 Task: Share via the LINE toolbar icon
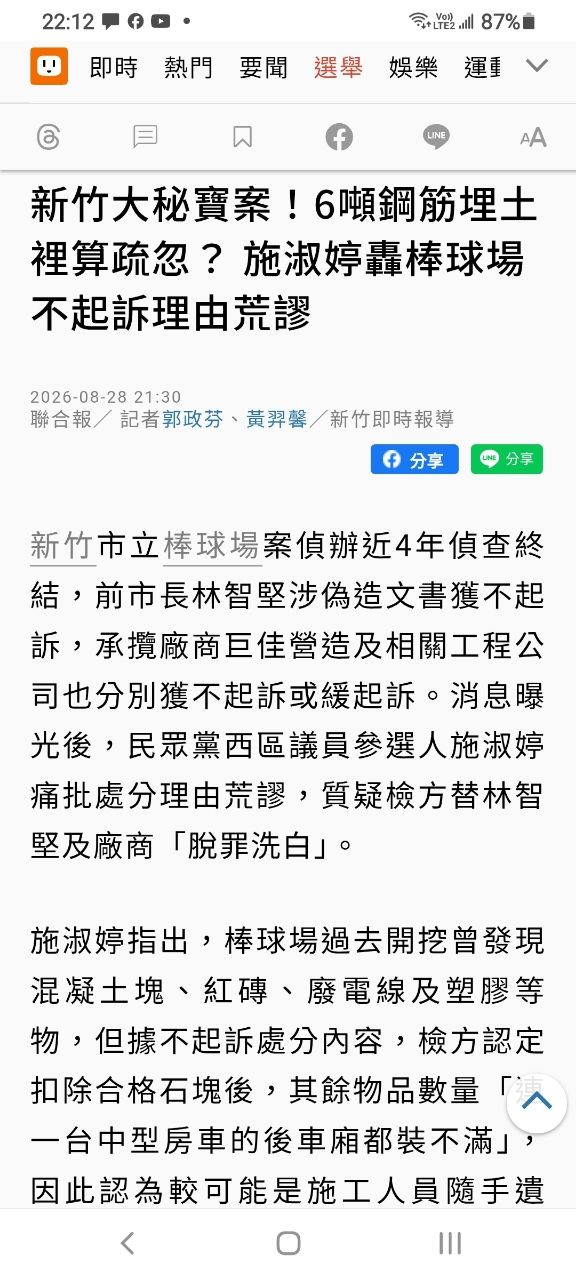point(436,137)
